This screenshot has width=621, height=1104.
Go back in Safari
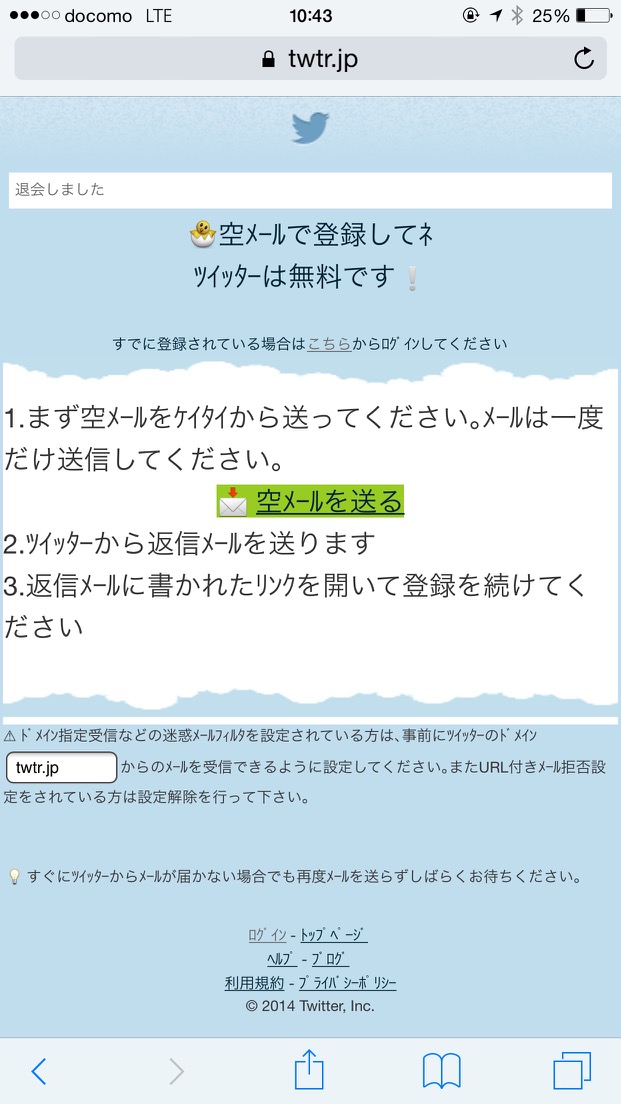click(x=38, y=1071)
